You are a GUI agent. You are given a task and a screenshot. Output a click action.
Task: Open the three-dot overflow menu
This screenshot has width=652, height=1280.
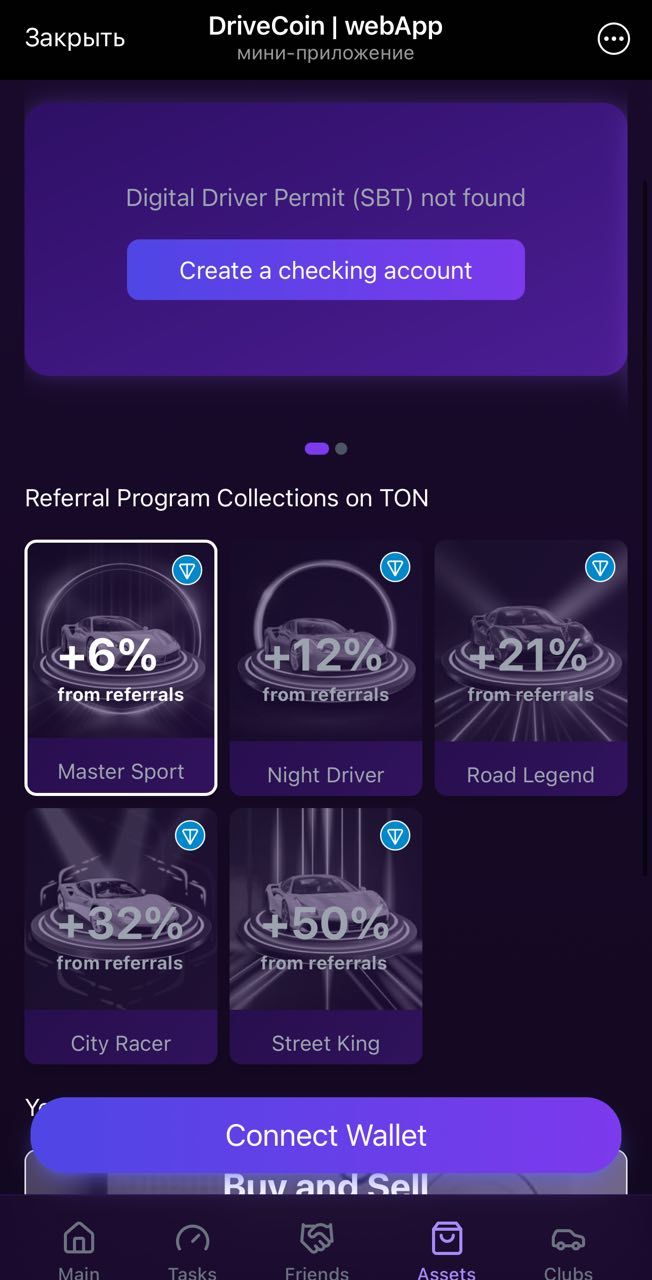click(x=613, y=39)
